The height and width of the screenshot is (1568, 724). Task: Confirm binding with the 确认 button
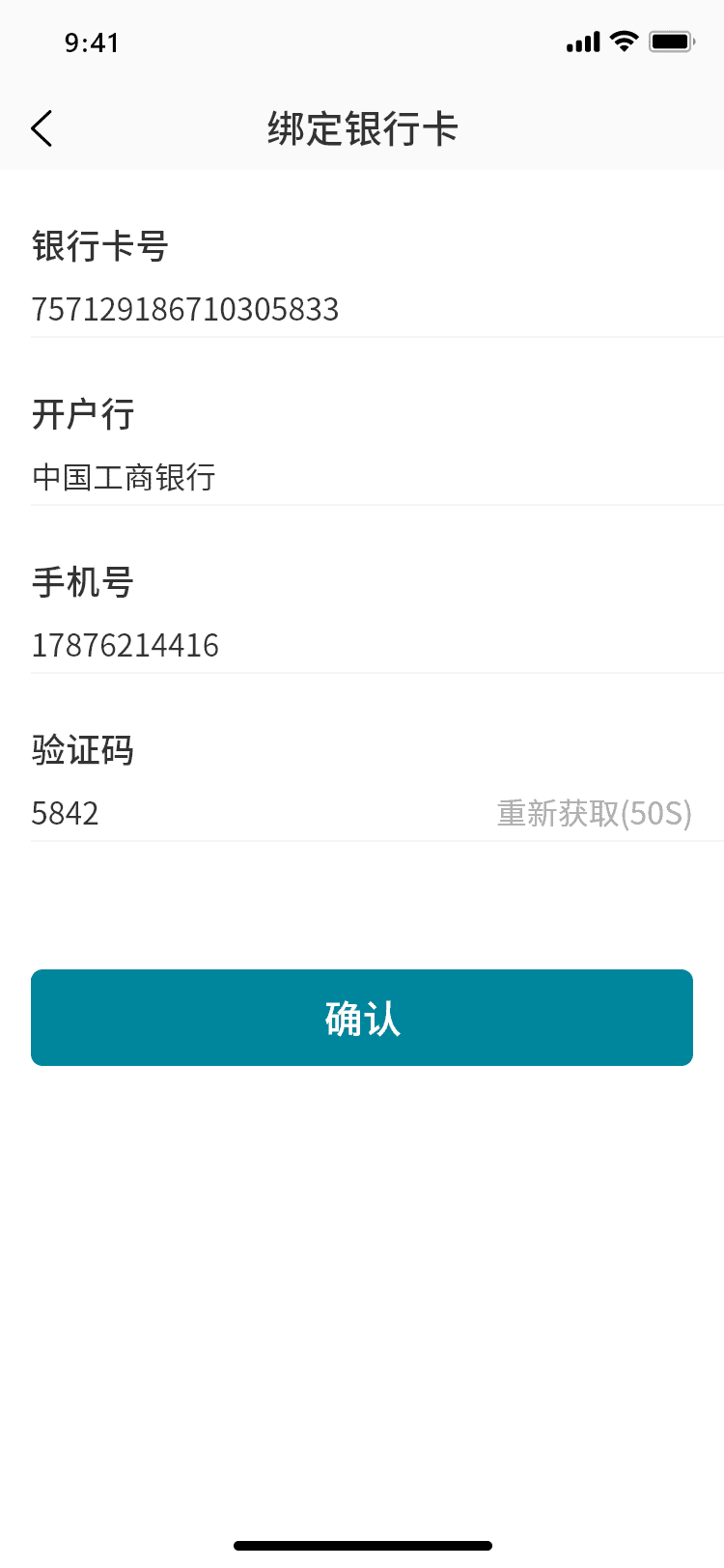click(362, 1018)
